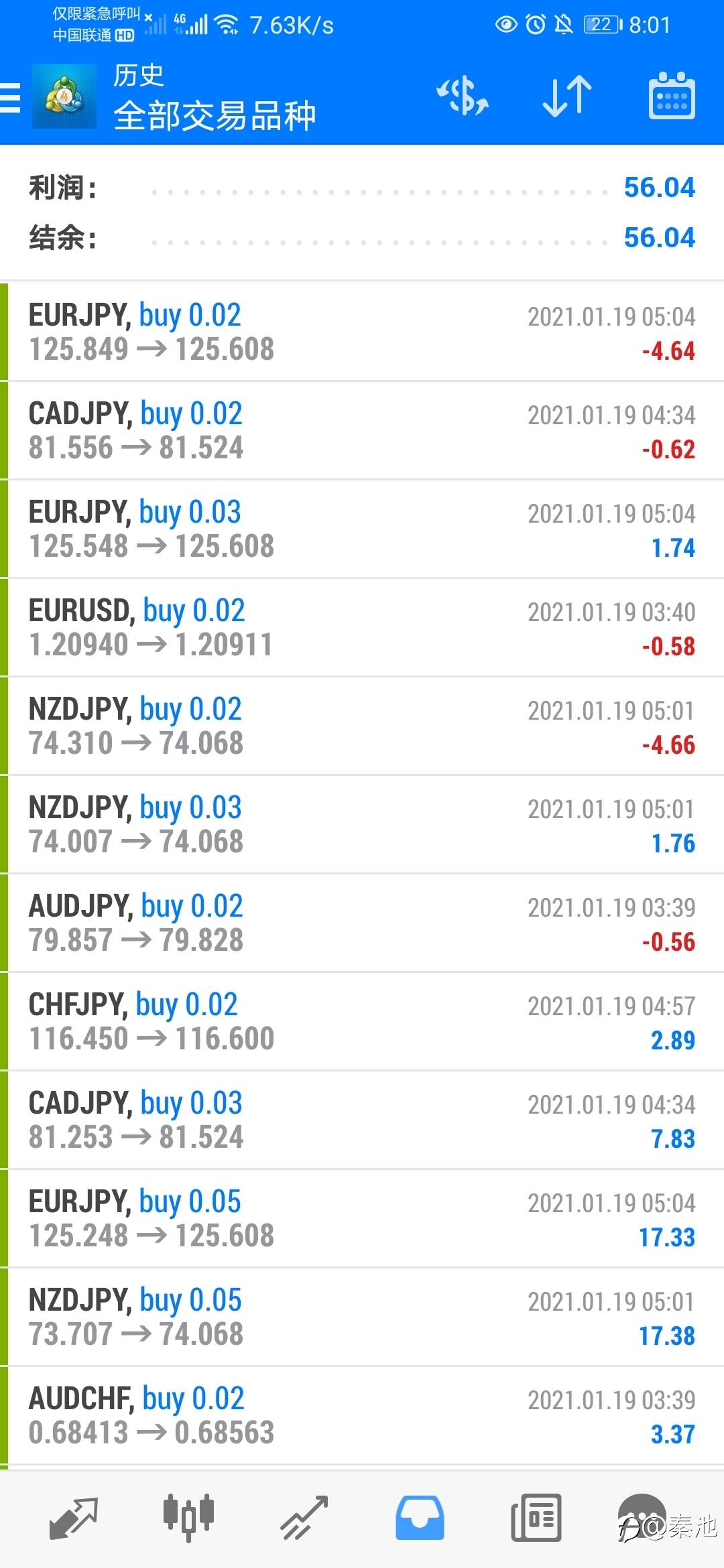
Task: Open the EURJPY buy 0.02 trade
Action: tap(362, 332)
